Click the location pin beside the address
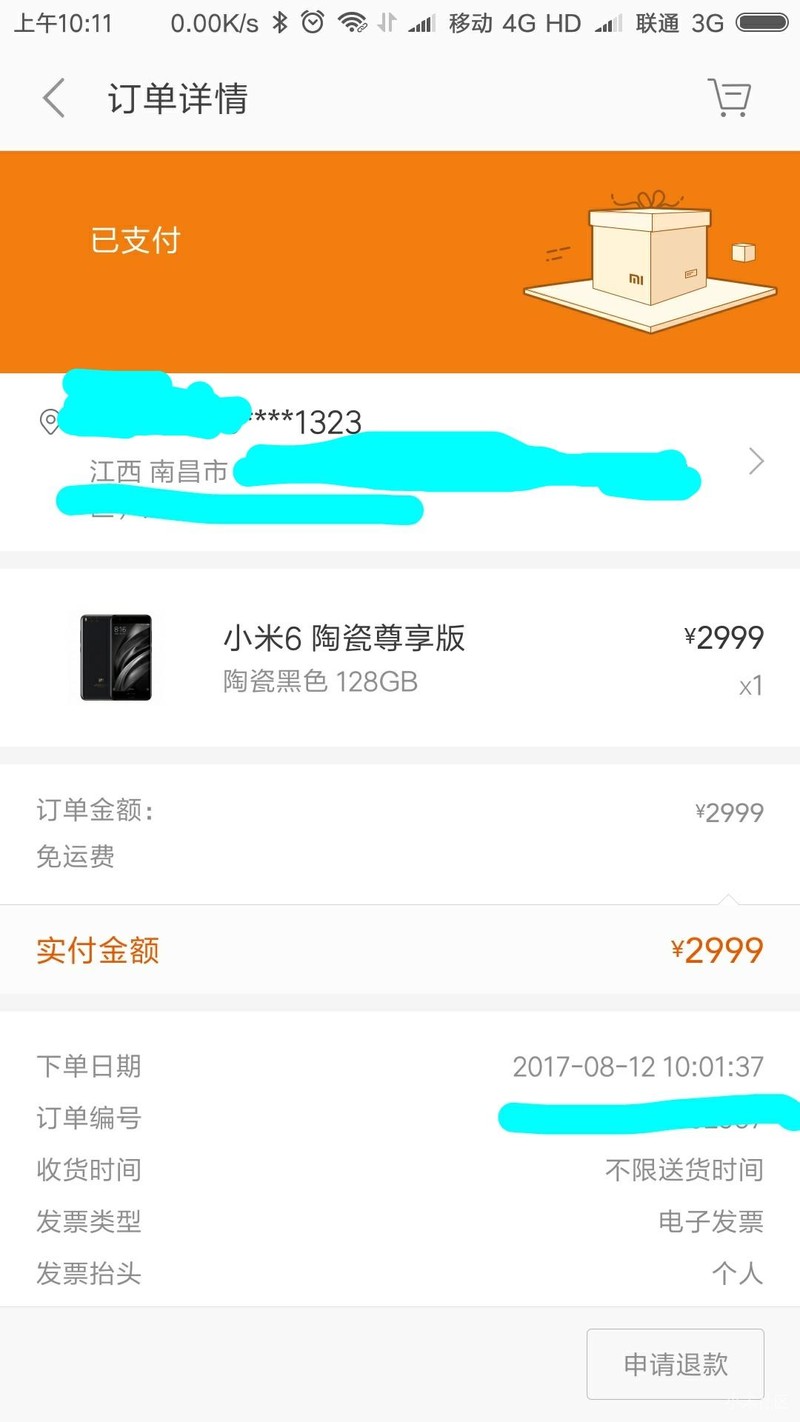This screenshot has width=800, height=1422. [49, 422]
